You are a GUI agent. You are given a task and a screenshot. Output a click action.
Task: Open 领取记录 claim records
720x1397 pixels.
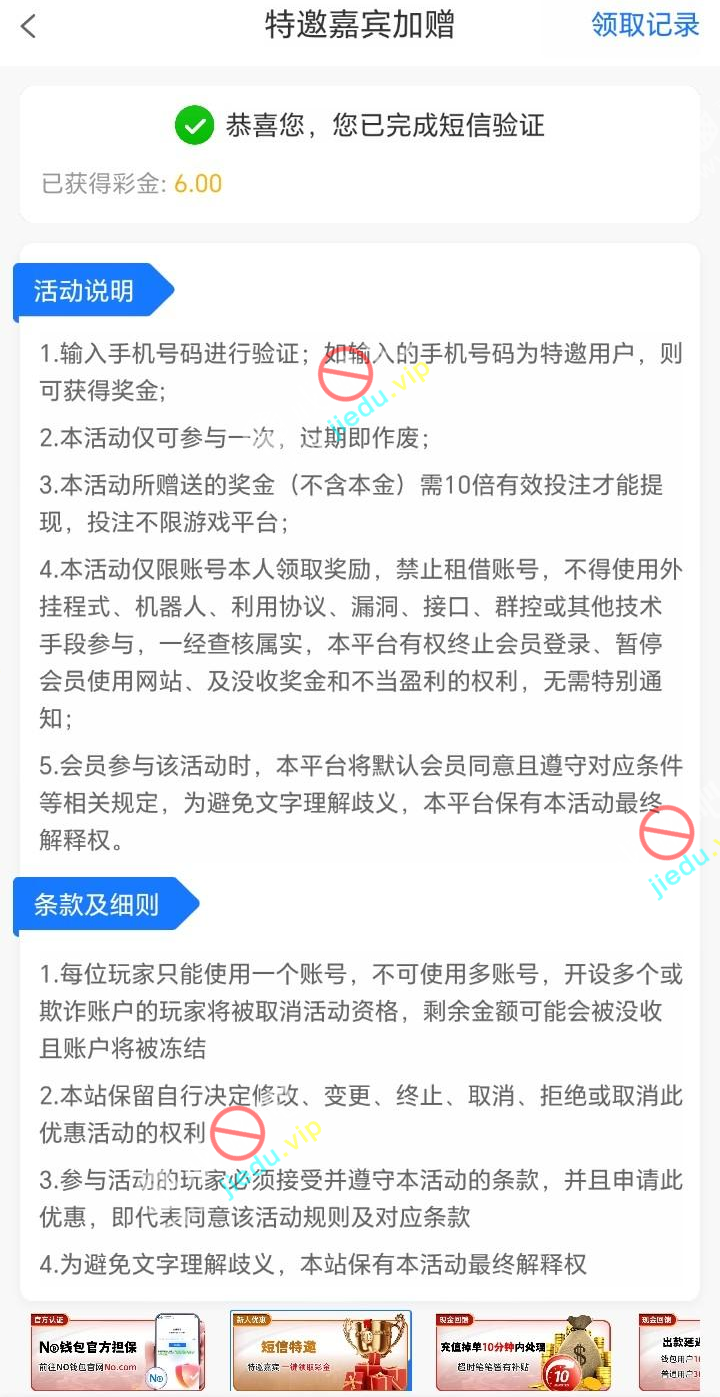(x=645, y=25)
